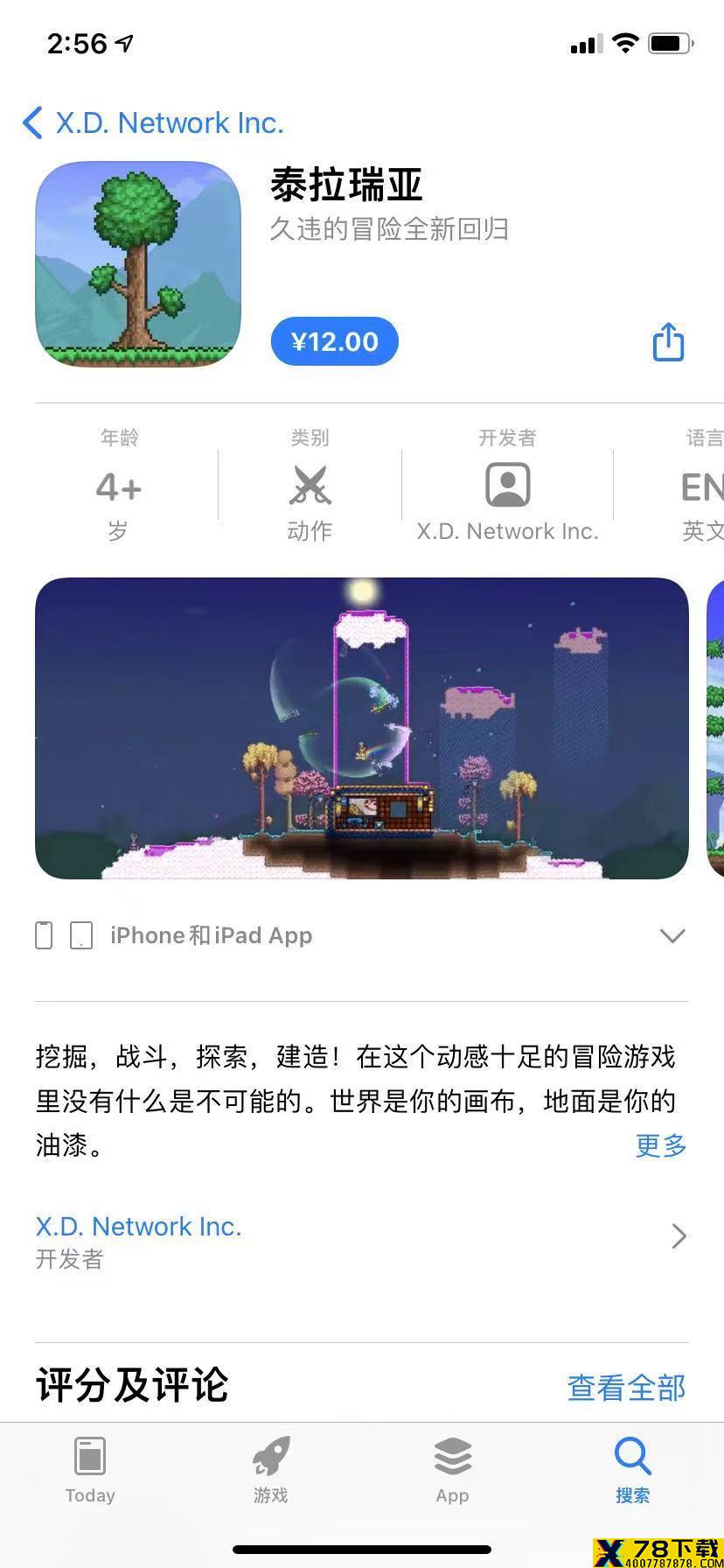The width and height of the screenshot is (724, 1568).
Task: Switch to the 游戏 tab
Action: tap(271, 1471)
